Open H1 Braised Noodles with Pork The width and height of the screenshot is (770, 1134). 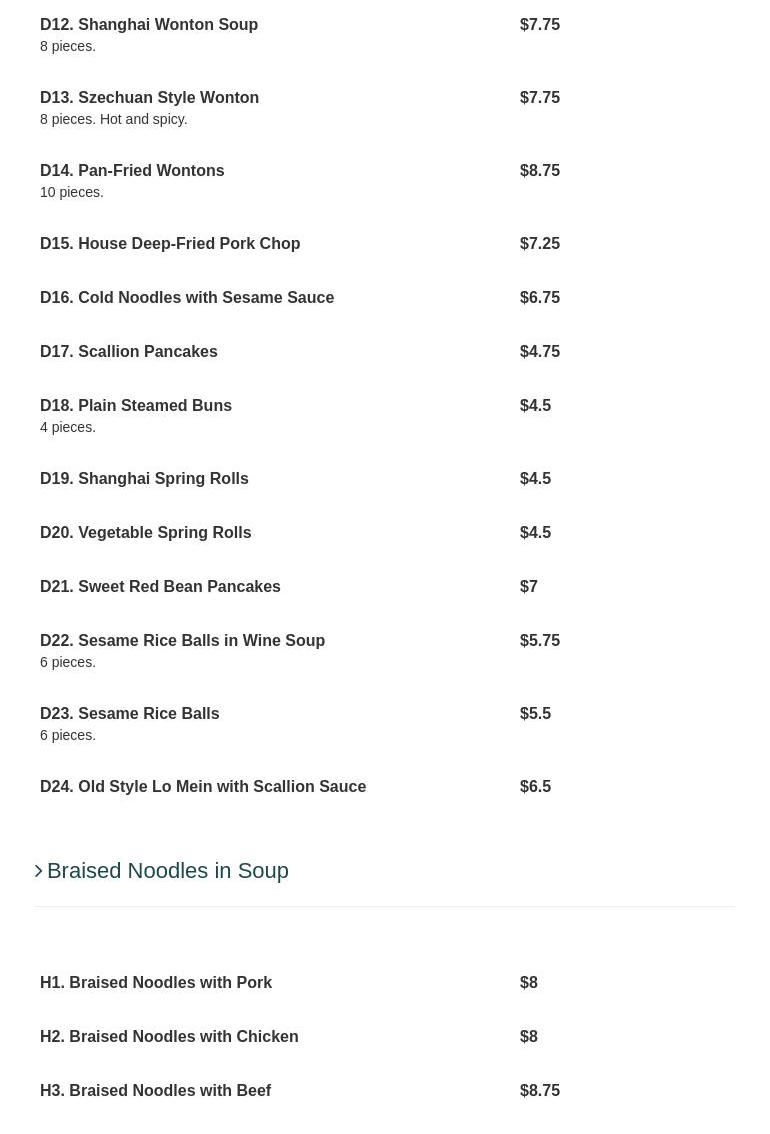coord(156,983)
